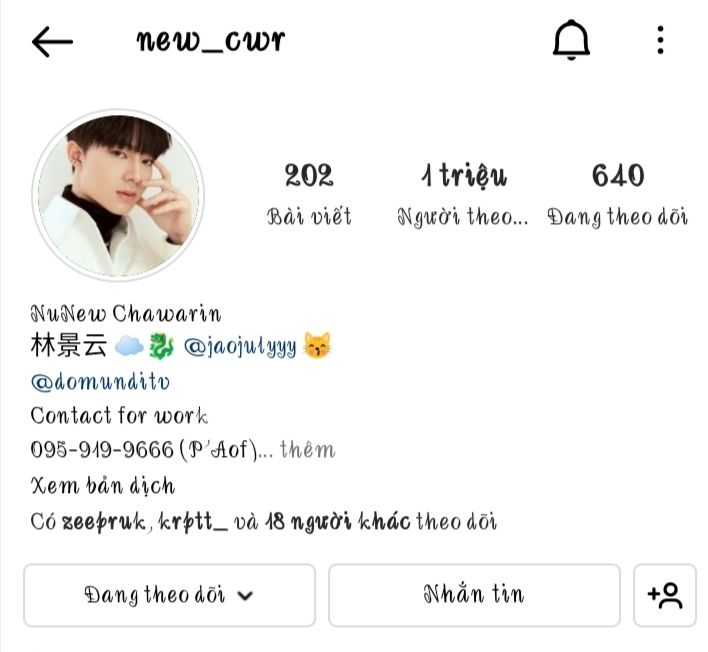Show suggested accounts with the add-person icon
Screen dimensions: 708x652
(665, 595)
